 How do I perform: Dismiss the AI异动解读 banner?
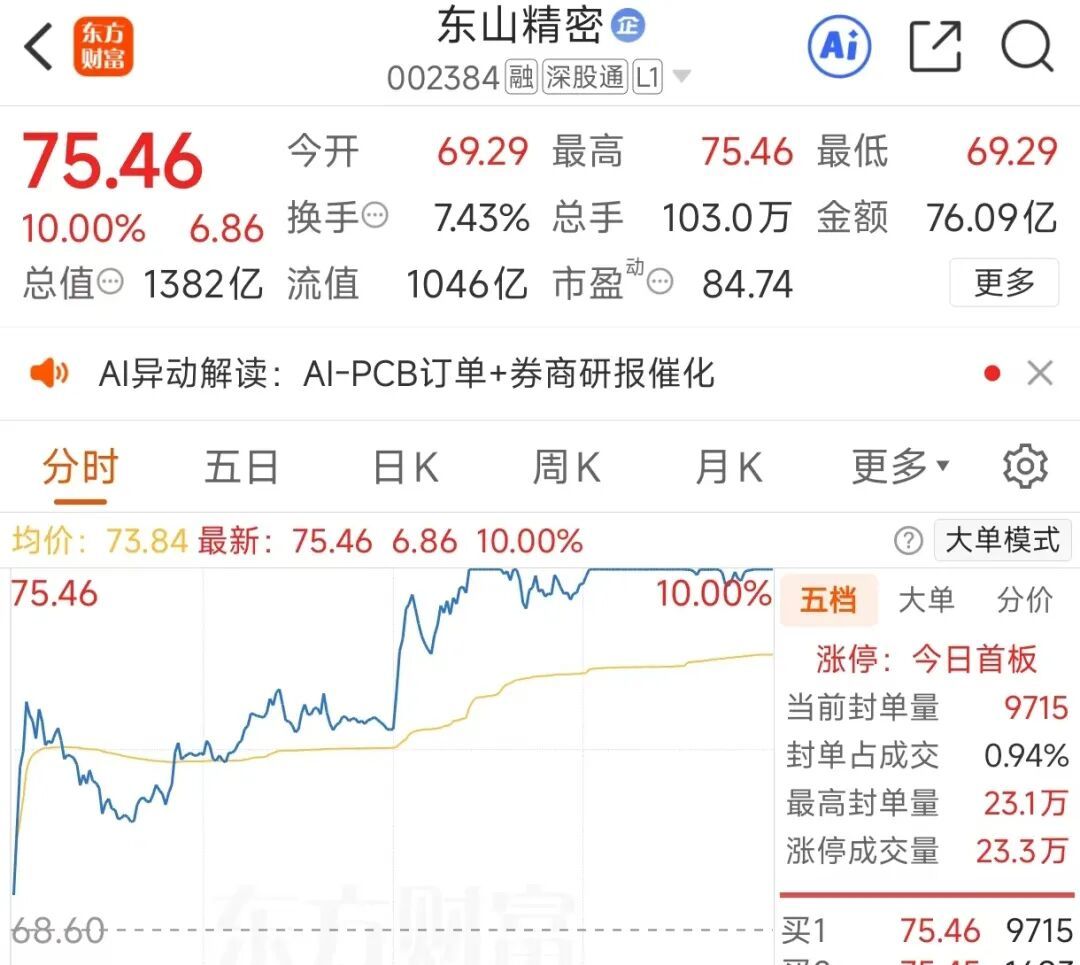[1040, 374]
